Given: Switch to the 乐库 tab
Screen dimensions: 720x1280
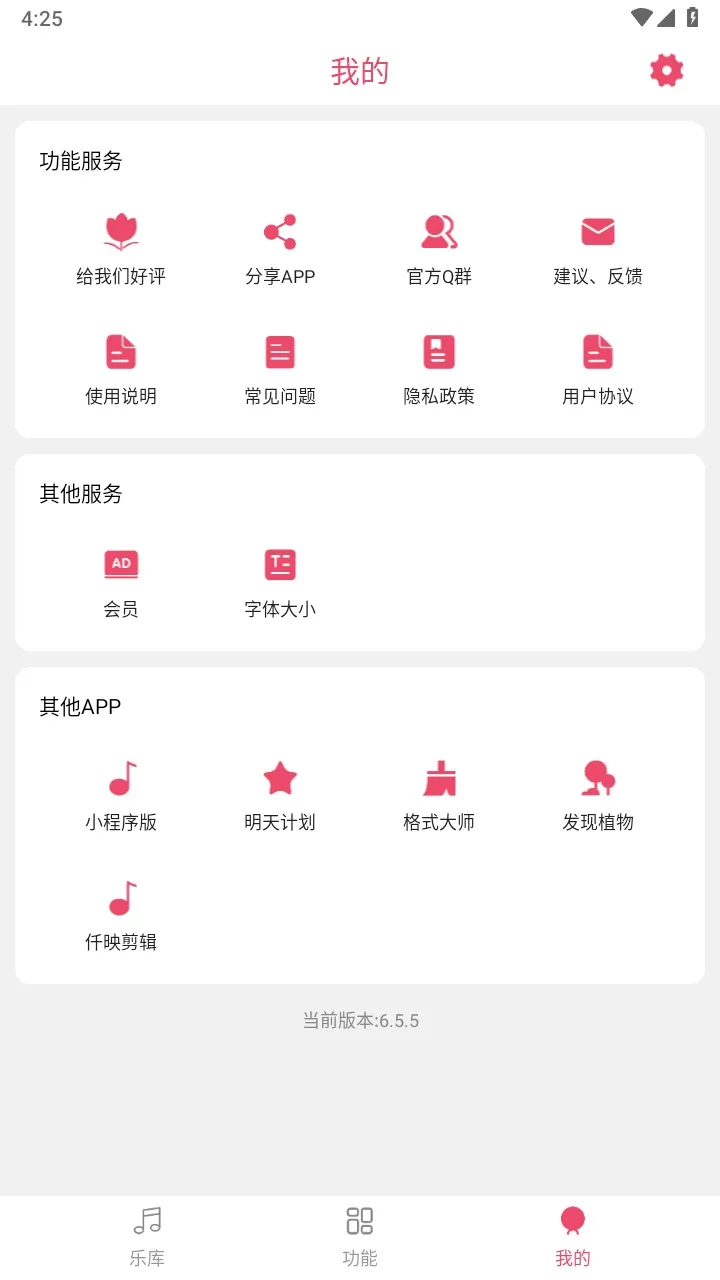Looking at the screenshot, I should (x=147, y=1236).
